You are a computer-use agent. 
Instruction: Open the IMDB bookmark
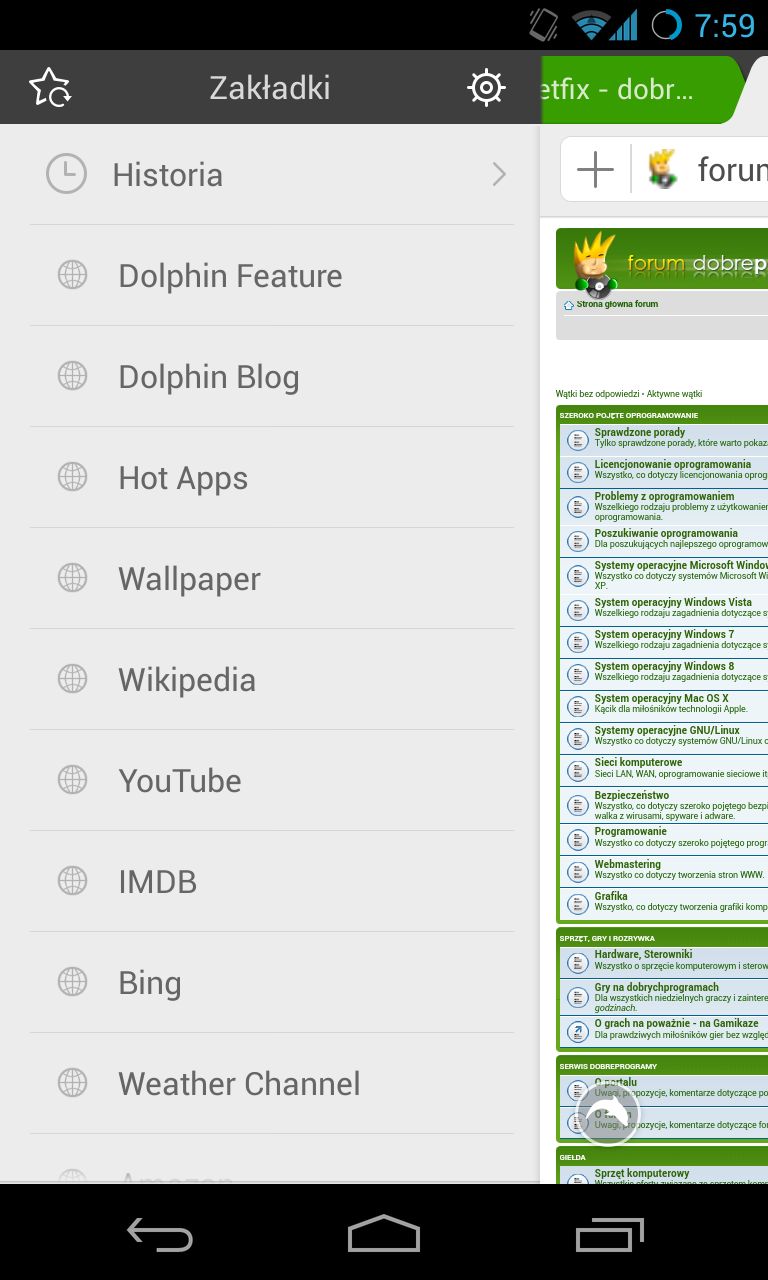point(271,881)
